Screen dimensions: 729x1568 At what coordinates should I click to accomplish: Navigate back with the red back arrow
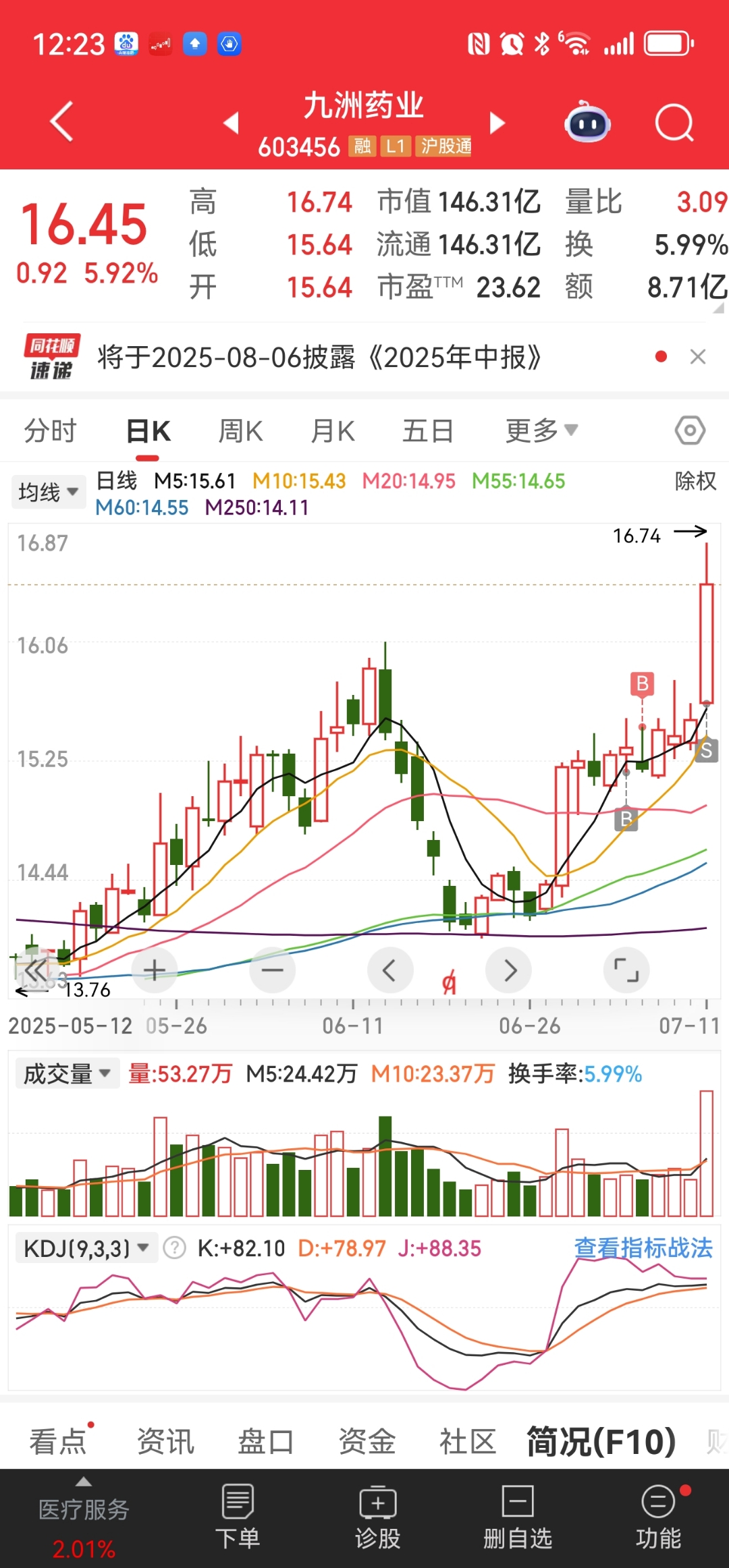(x=61, y=121)
